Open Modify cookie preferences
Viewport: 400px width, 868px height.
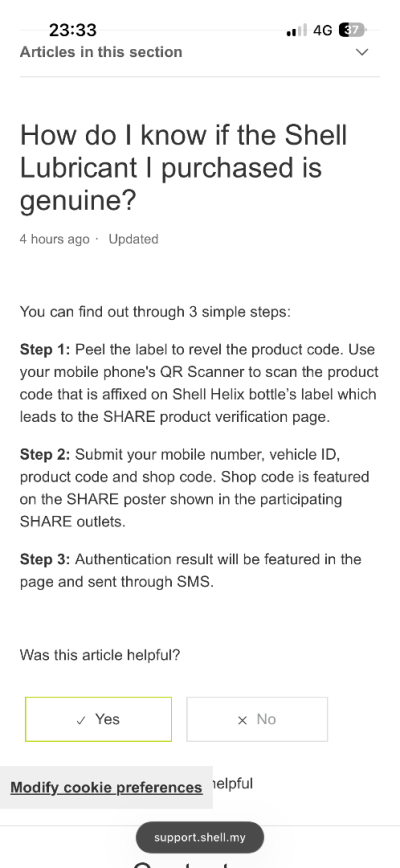(x=106, y=787)
